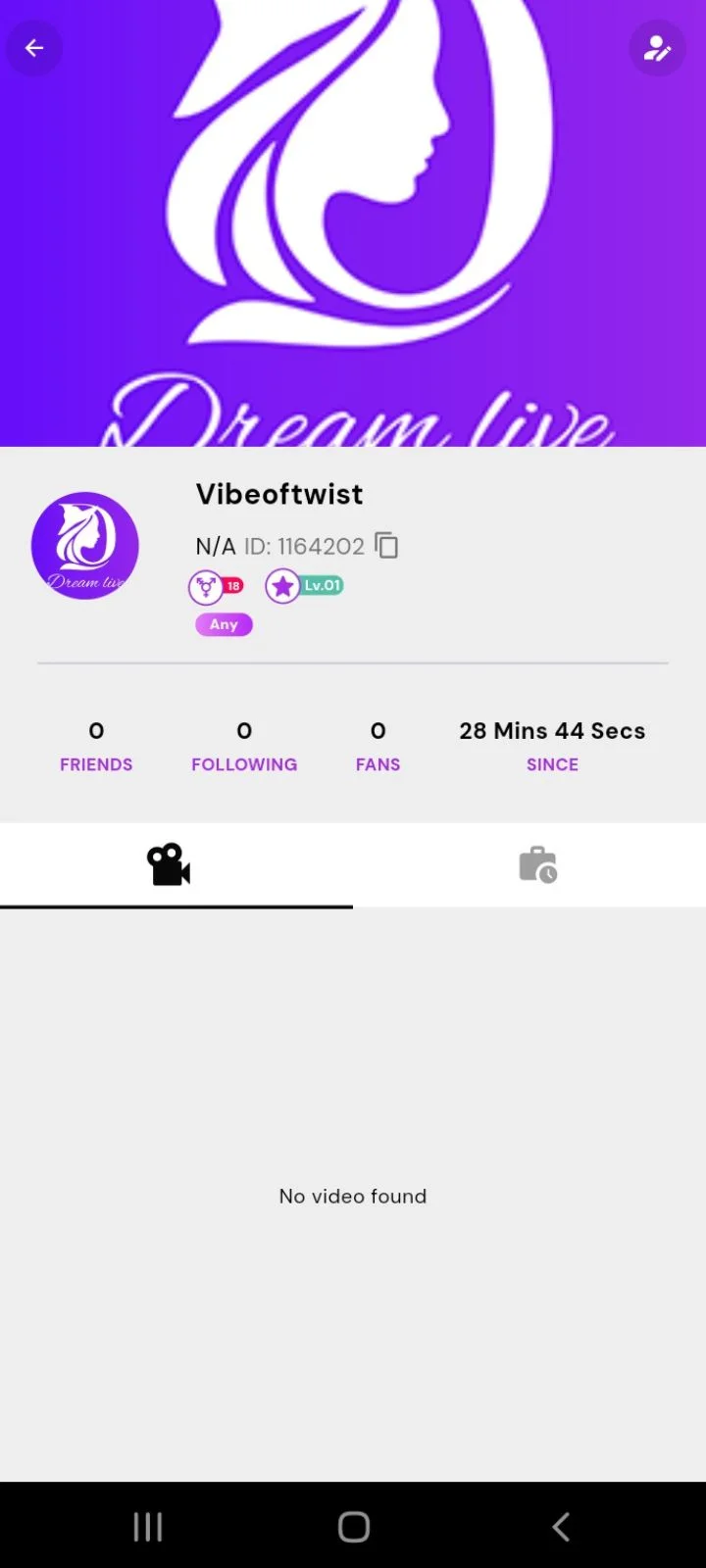Image resolution: width=706 pixels, height=1568 pixels.
Task: Tap the Lv.01 star level badge
Action: tap(304, 586)
